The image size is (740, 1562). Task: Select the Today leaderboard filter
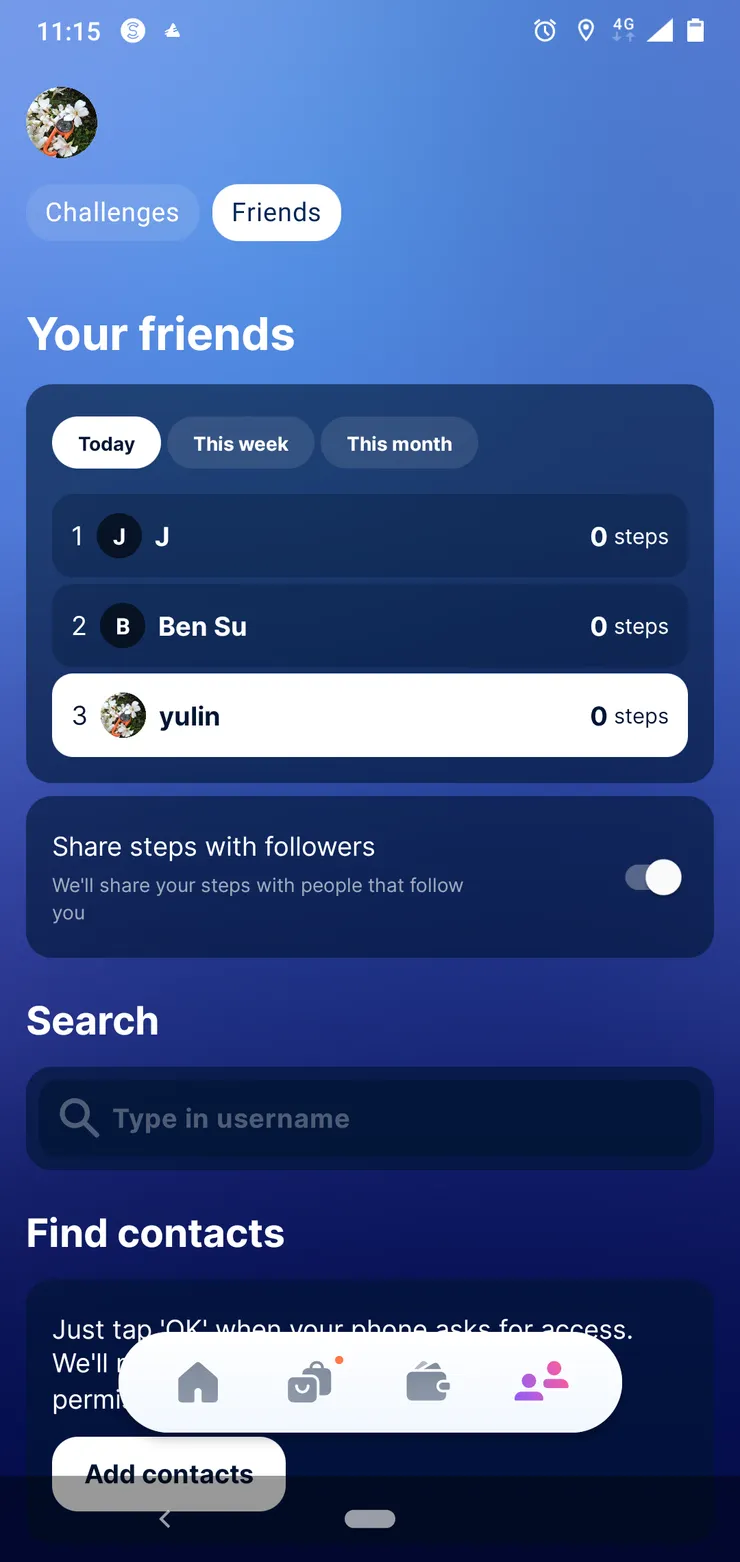pyautogui.click(x=106, y=442)
